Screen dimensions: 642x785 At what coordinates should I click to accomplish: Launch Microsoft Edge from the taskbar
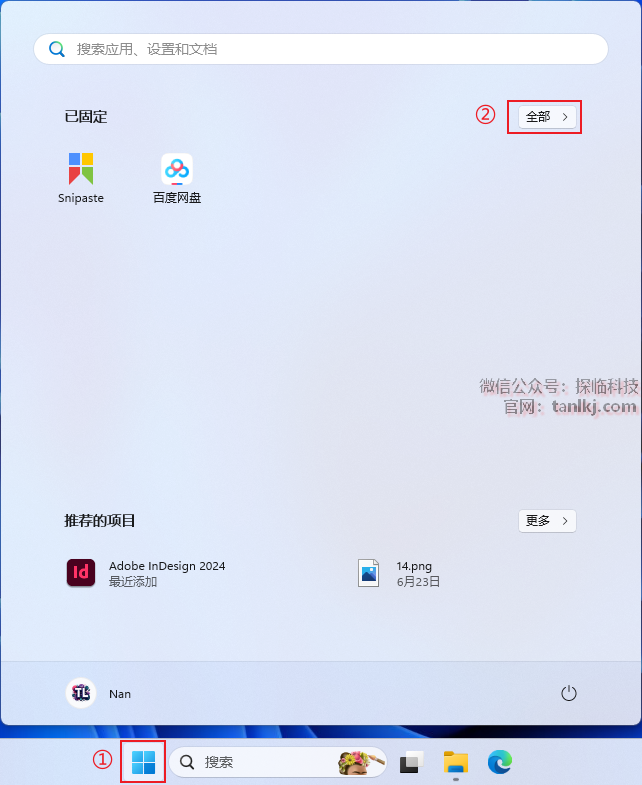point(500,763)
